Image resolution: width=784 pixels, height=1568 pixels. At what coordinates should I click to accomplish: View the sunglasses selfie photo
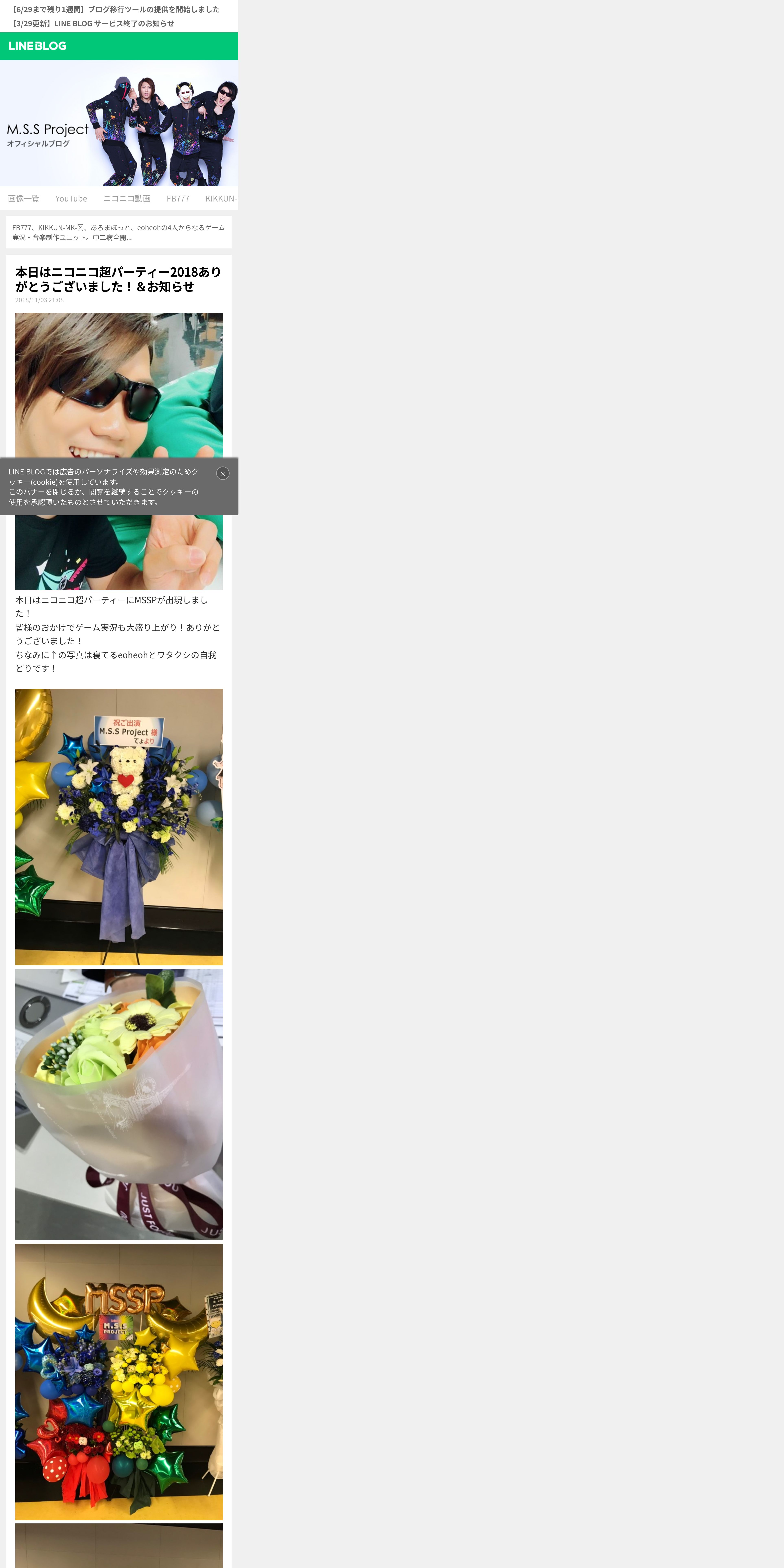119,451
